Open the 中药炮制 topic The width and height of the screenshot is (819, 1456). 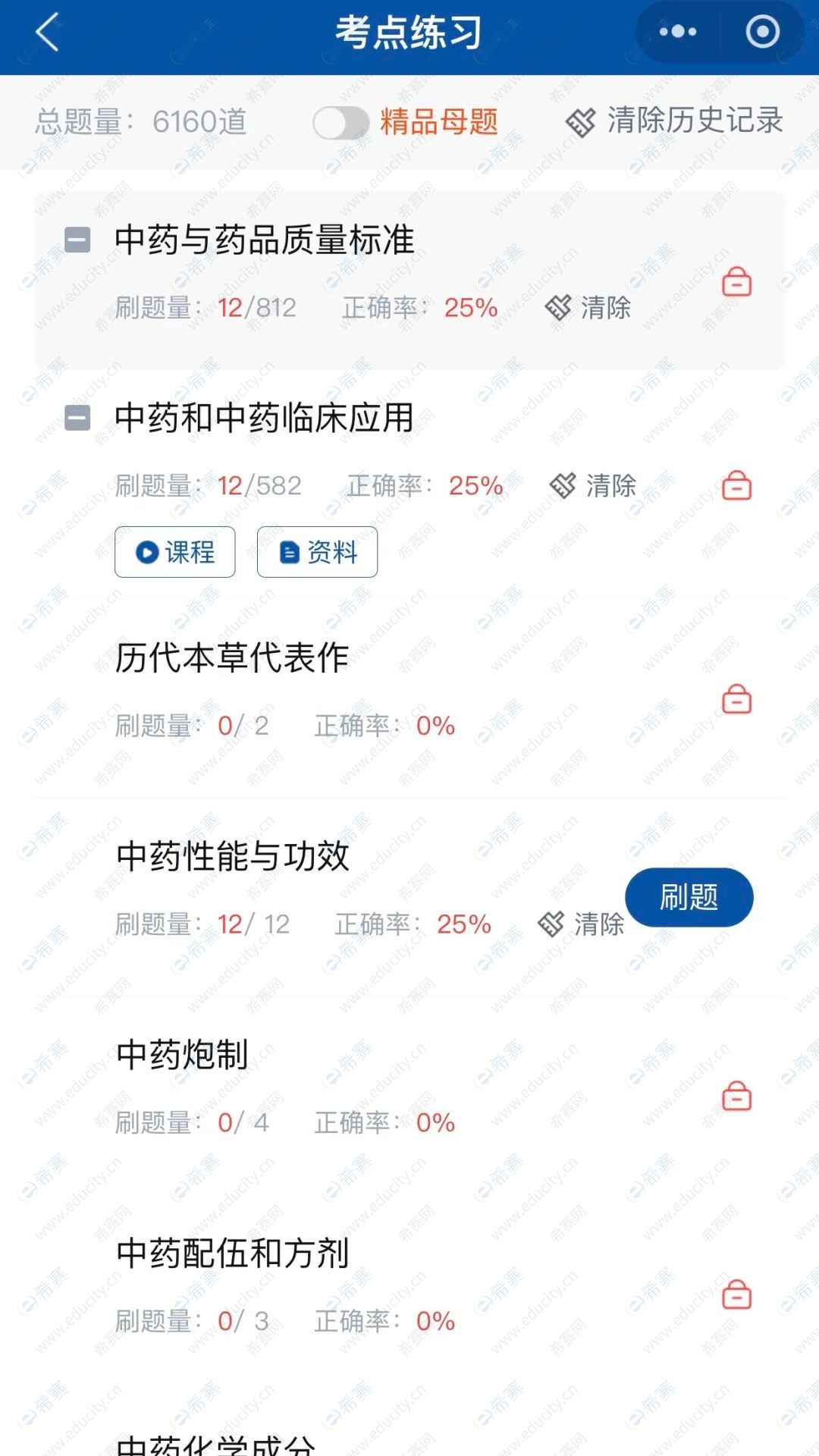(182, 1055)
